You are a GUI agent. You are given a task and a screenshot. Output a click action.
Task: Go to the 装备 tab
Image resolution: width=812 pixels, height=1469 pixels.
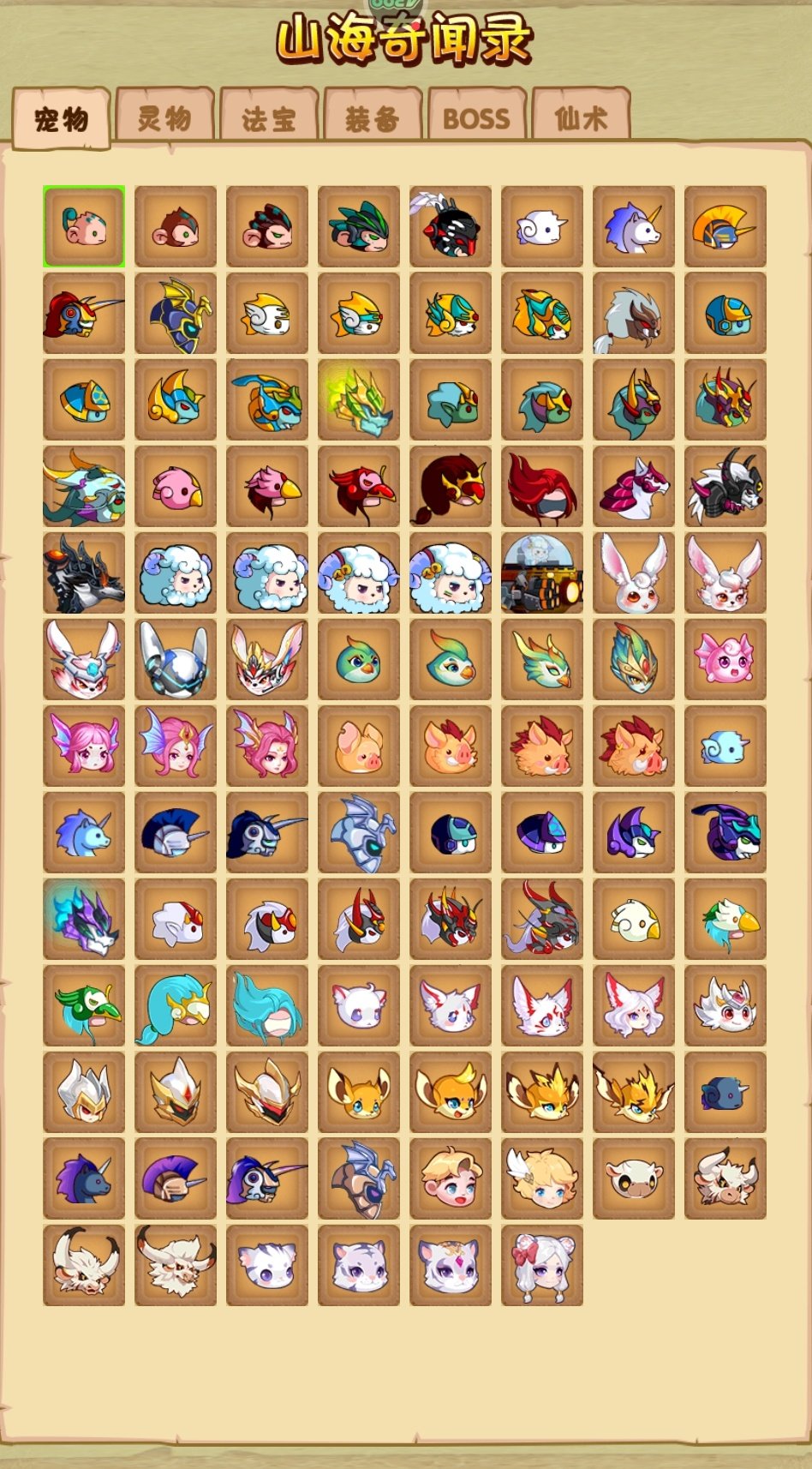click(x=373, y=118)
